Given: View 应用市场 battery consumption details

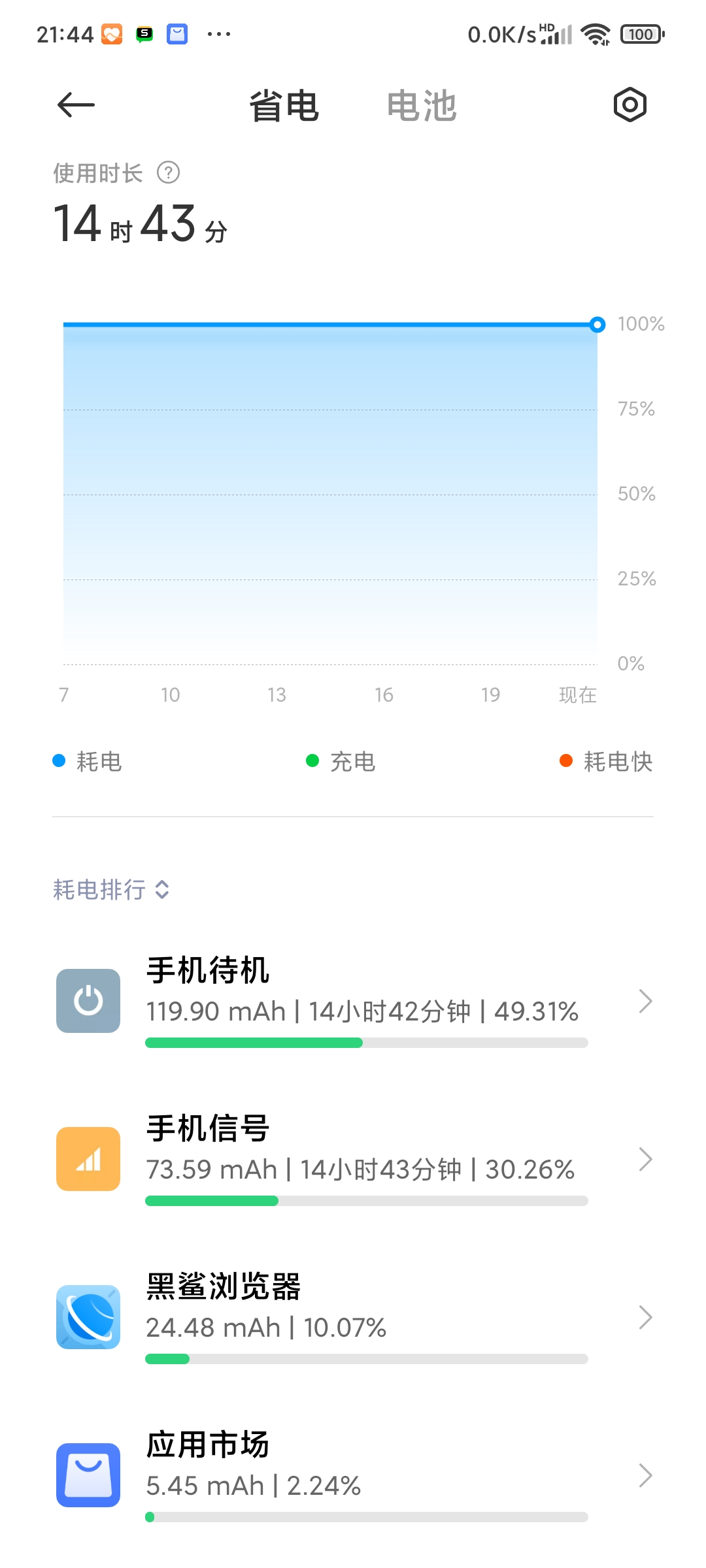Looking at the screenshot, I should pos(353,1475).
